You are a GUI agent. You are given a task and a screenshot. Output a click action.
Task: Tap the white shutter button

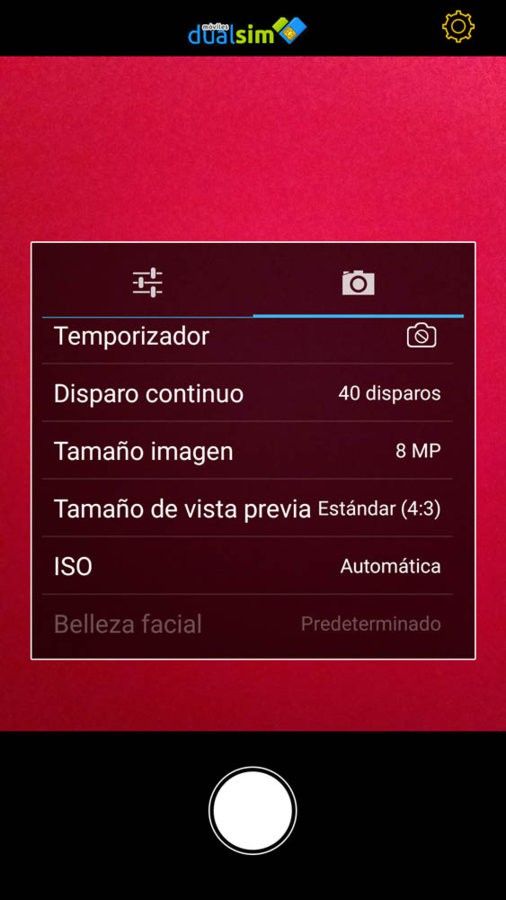click(x=253, y=810)
